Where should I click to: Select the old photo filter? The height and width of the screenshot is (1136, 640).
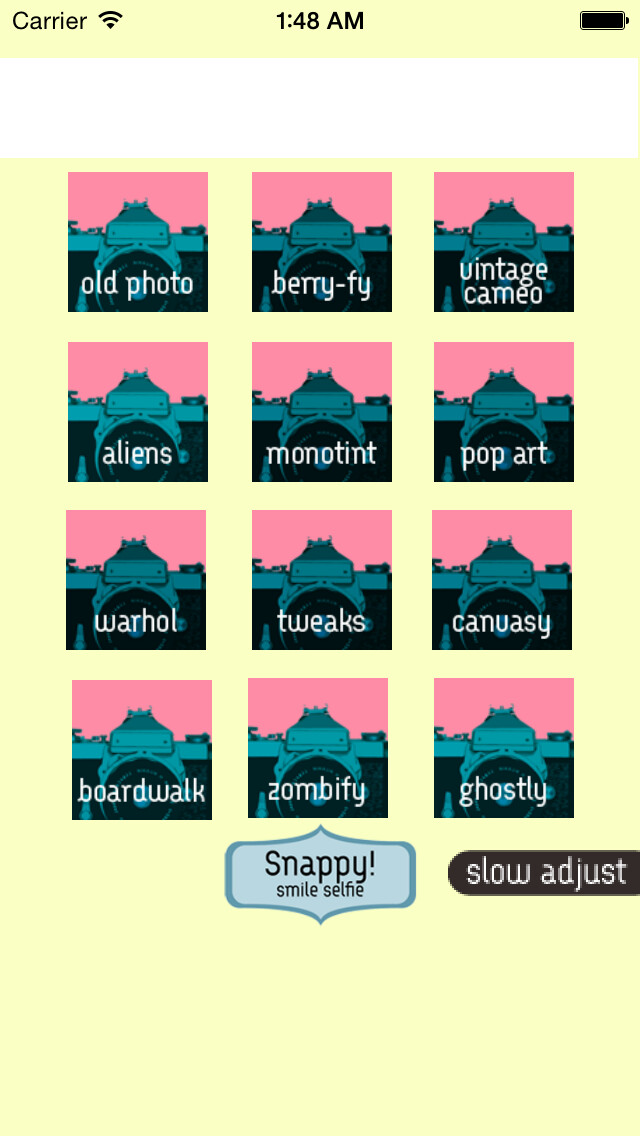point(138,242)
